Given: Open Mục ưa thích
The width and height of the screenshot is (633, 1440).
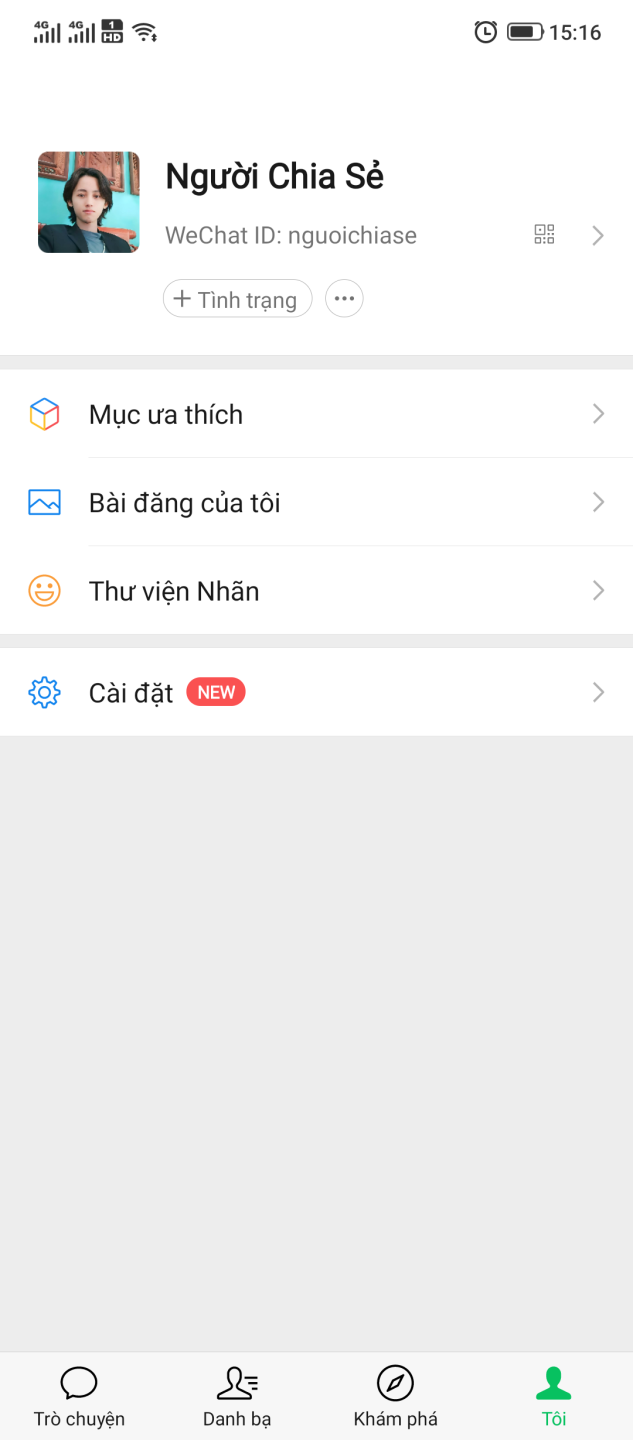Looking at the screenshot, I should point(316,414).
